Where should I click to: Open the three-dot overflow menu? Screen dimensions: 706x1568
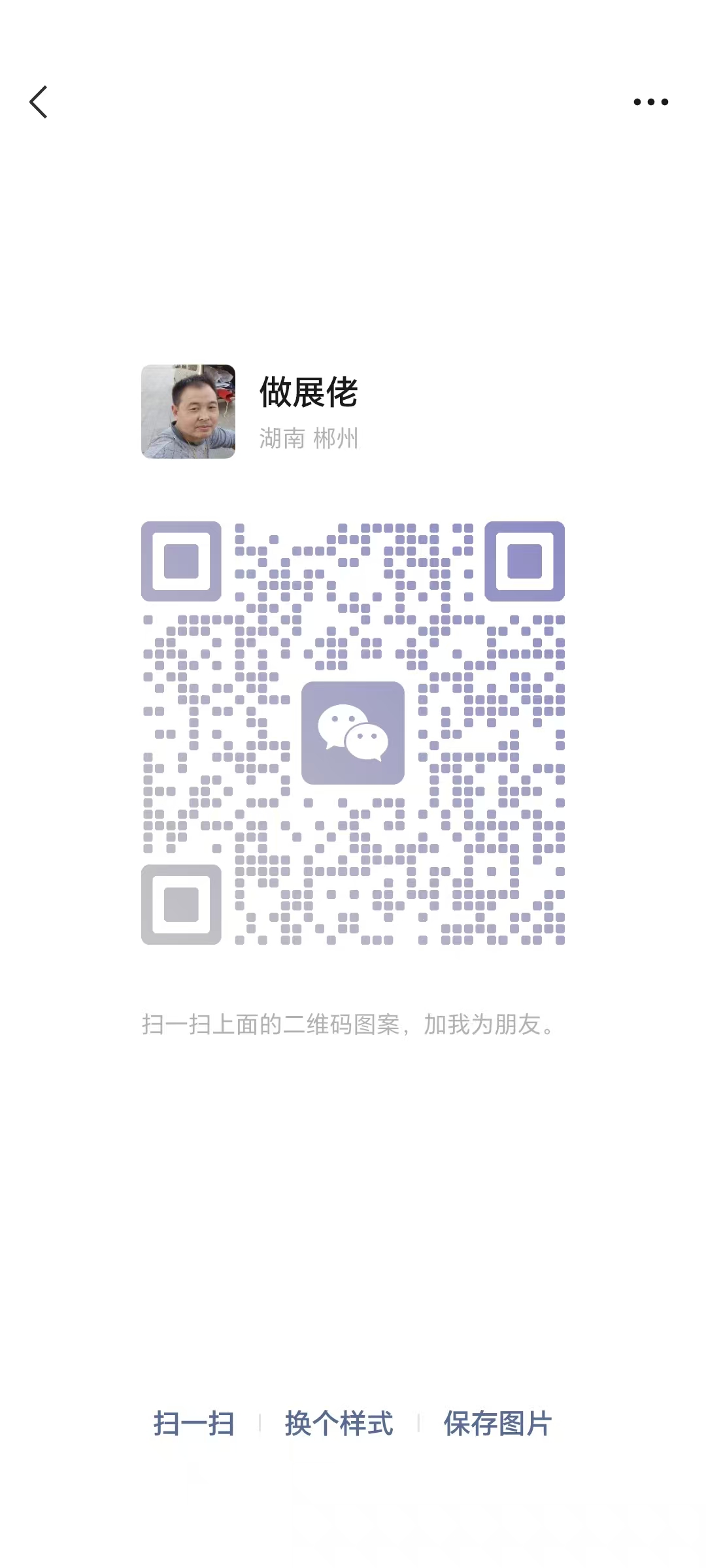650,102
